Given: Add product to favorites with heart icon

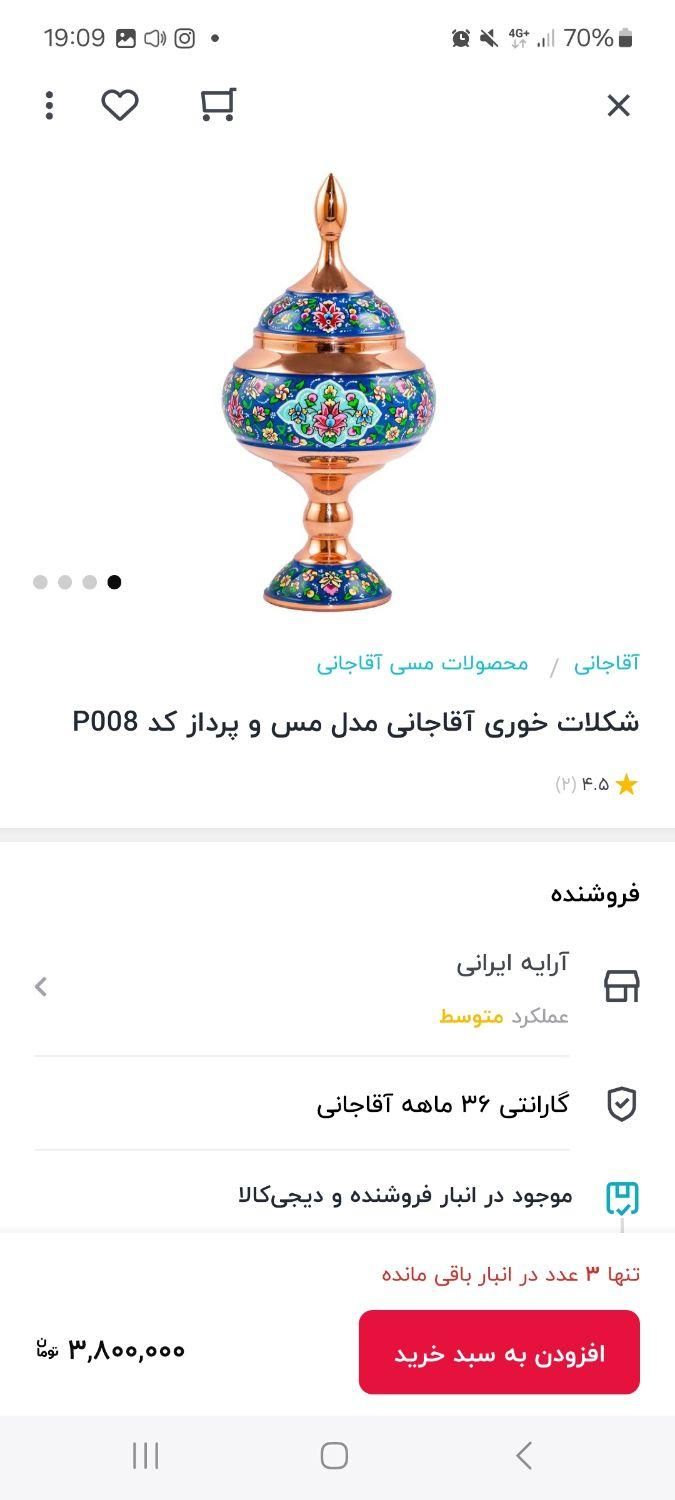Looking at the screenshot, I should (119, 104).
